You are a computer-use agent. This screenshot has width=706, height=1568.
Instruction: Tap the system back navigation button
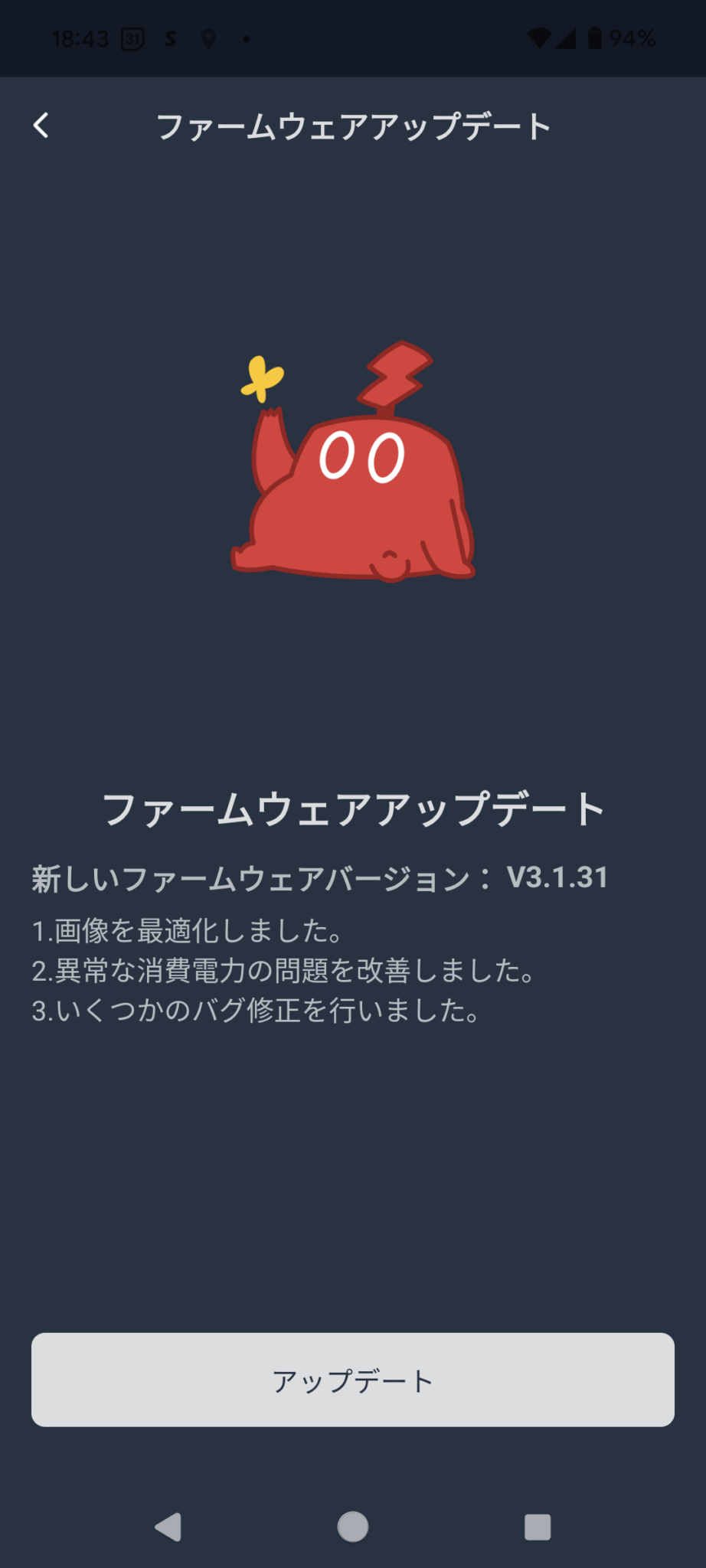click(x=168, y=1527)
